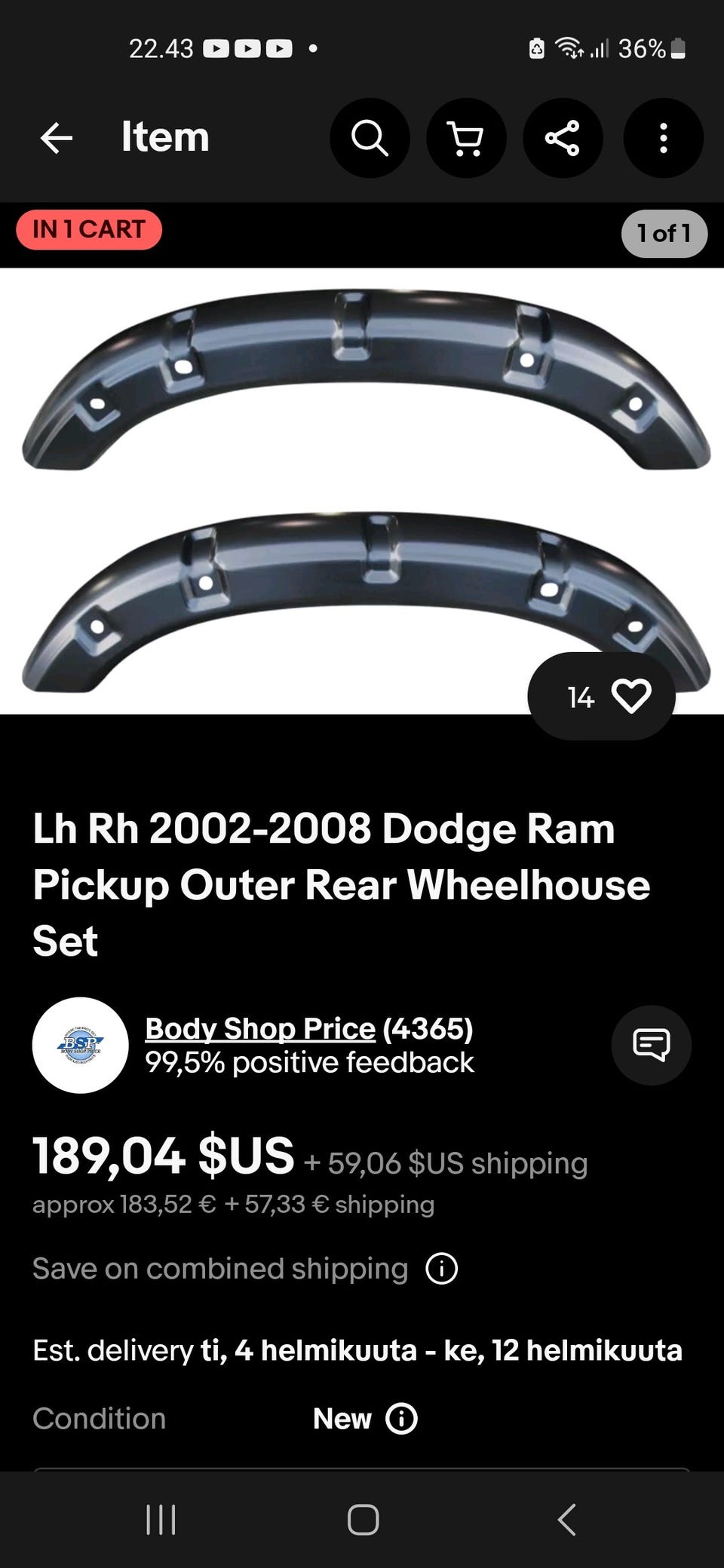Go back using the app bar arrow
The width and height of the screenshot is (724, 1568).
click(57, 138)
